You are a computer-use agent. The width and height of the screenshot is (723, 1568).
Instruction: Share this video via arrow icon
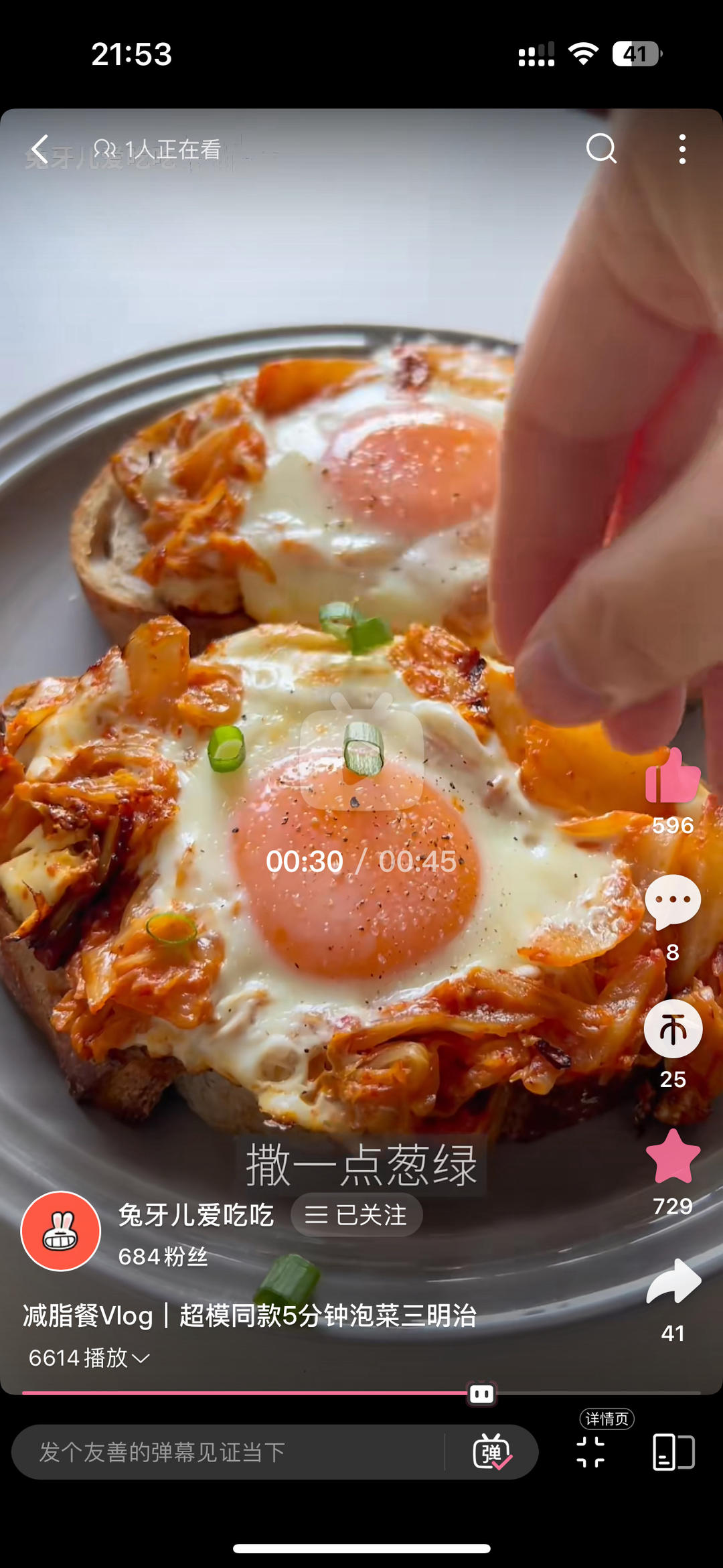pos(672,1281)
